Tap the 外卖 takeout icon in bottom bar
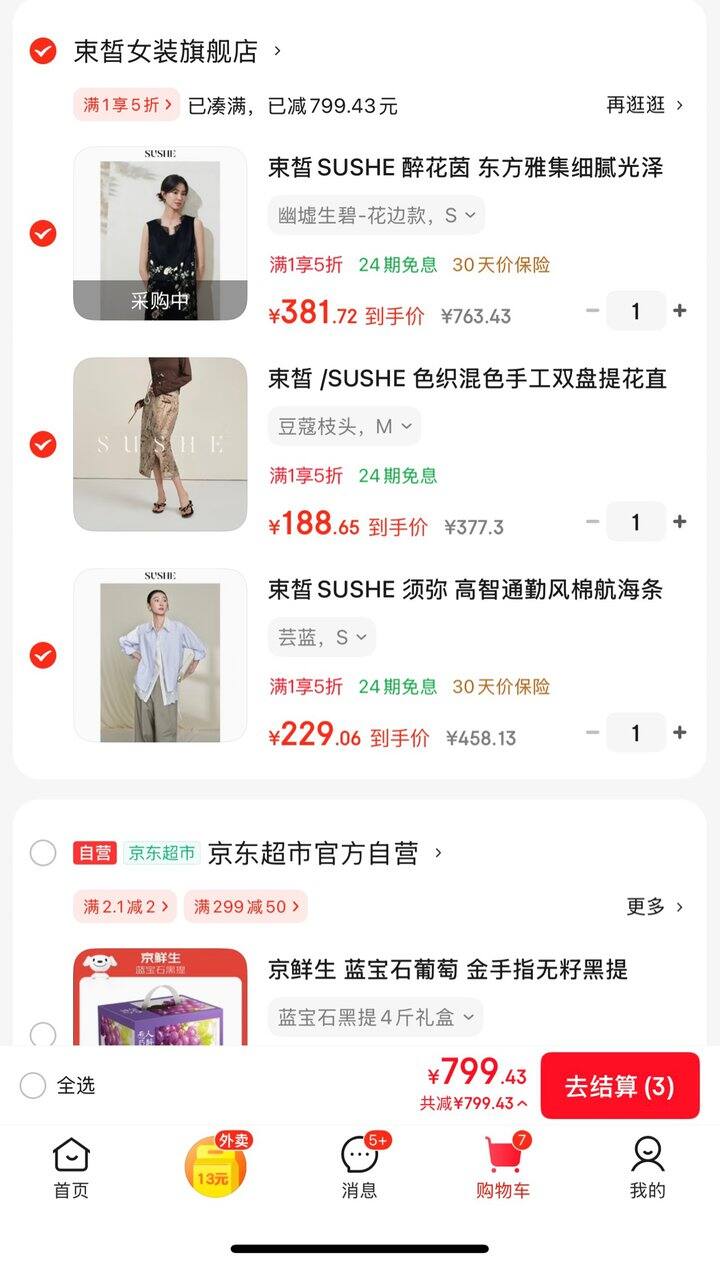 (x=208, y=1162)
